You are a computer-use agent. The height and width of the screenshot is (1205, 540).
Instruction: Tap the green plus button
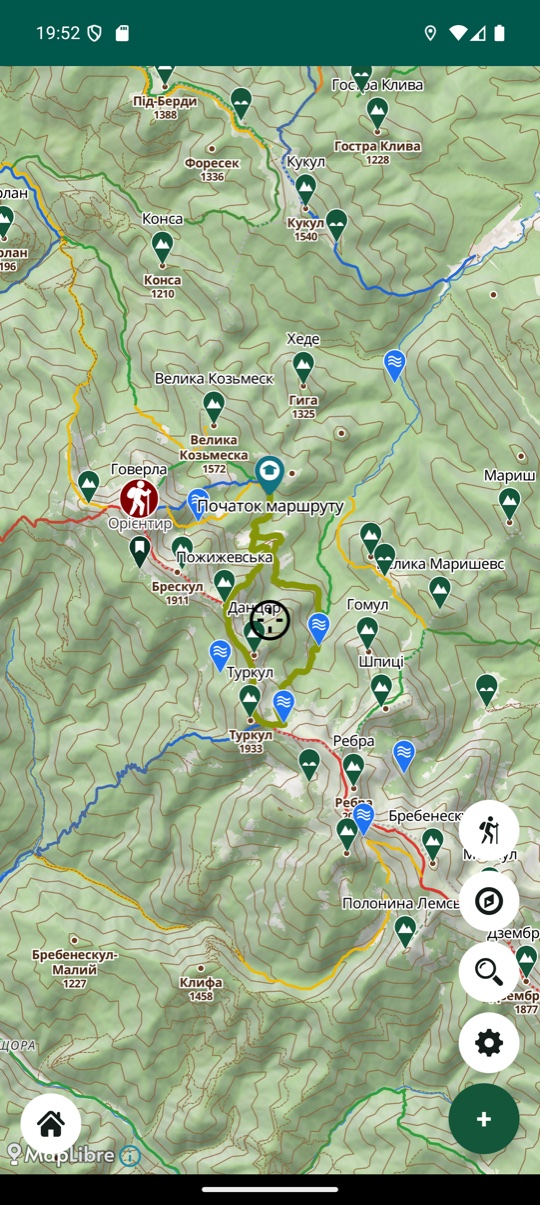(x=484, y=1119)
